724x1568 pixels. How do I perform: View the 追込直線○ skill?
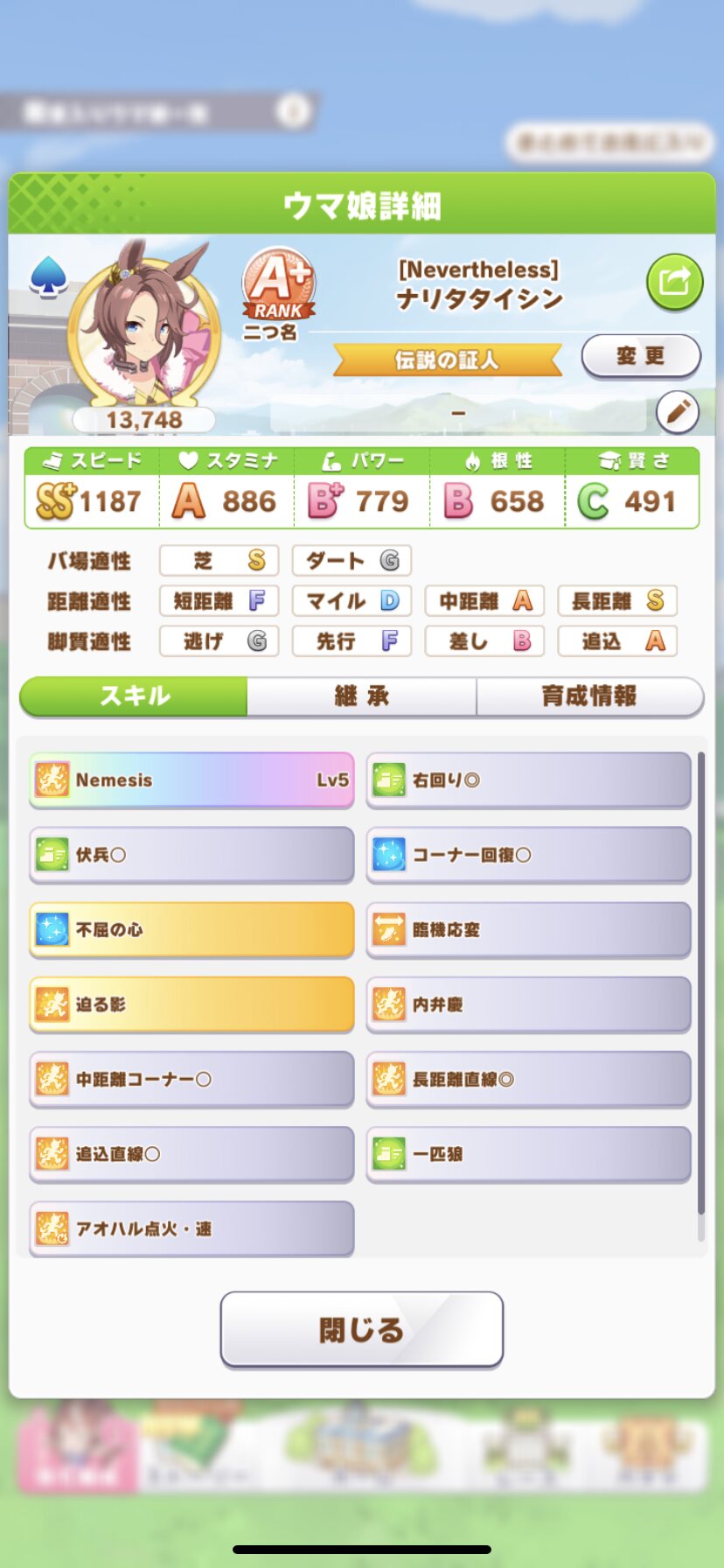191,1154
